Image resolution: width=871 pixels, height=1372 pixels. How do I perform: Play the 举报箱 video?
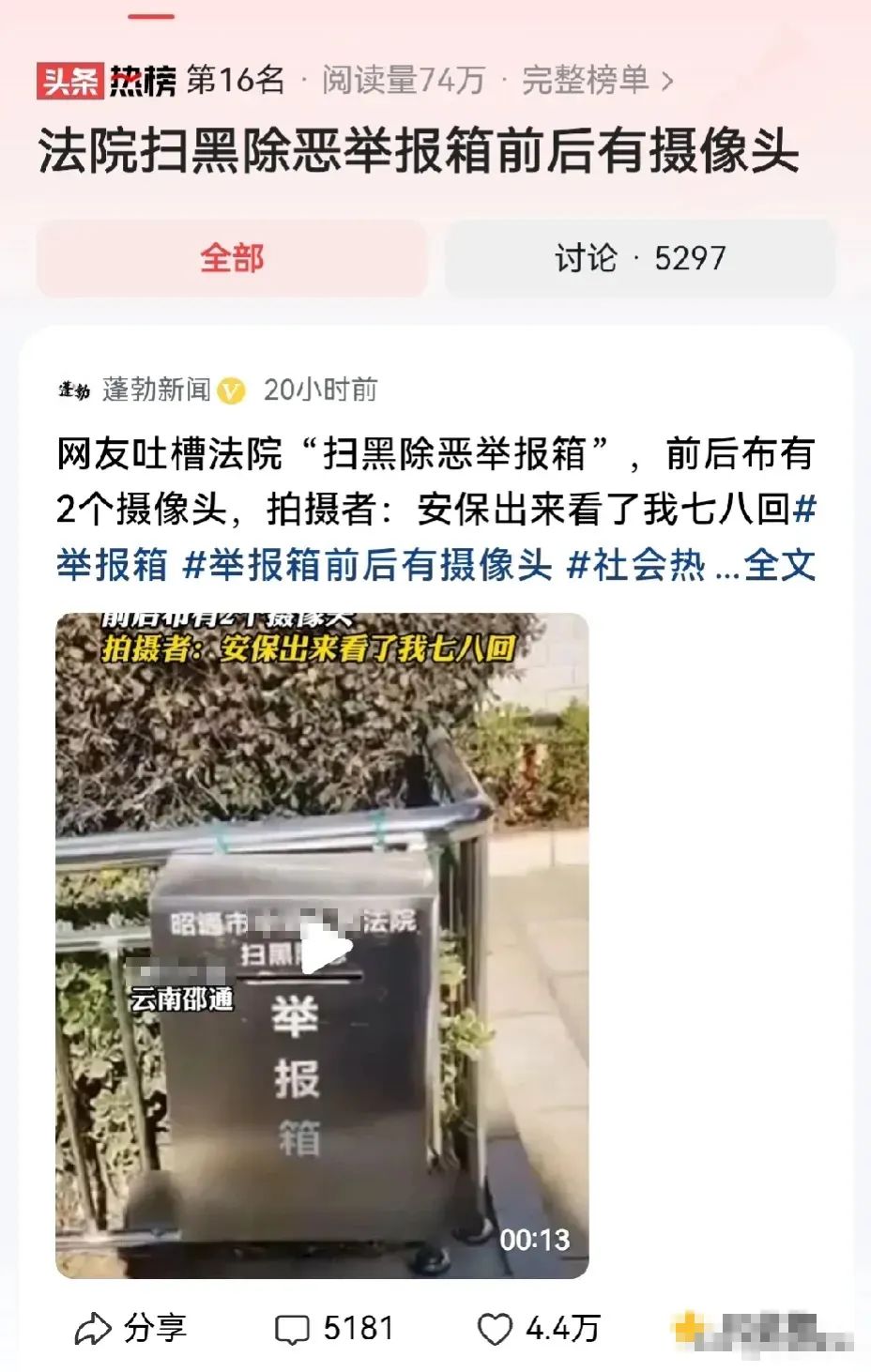point(323,948)
